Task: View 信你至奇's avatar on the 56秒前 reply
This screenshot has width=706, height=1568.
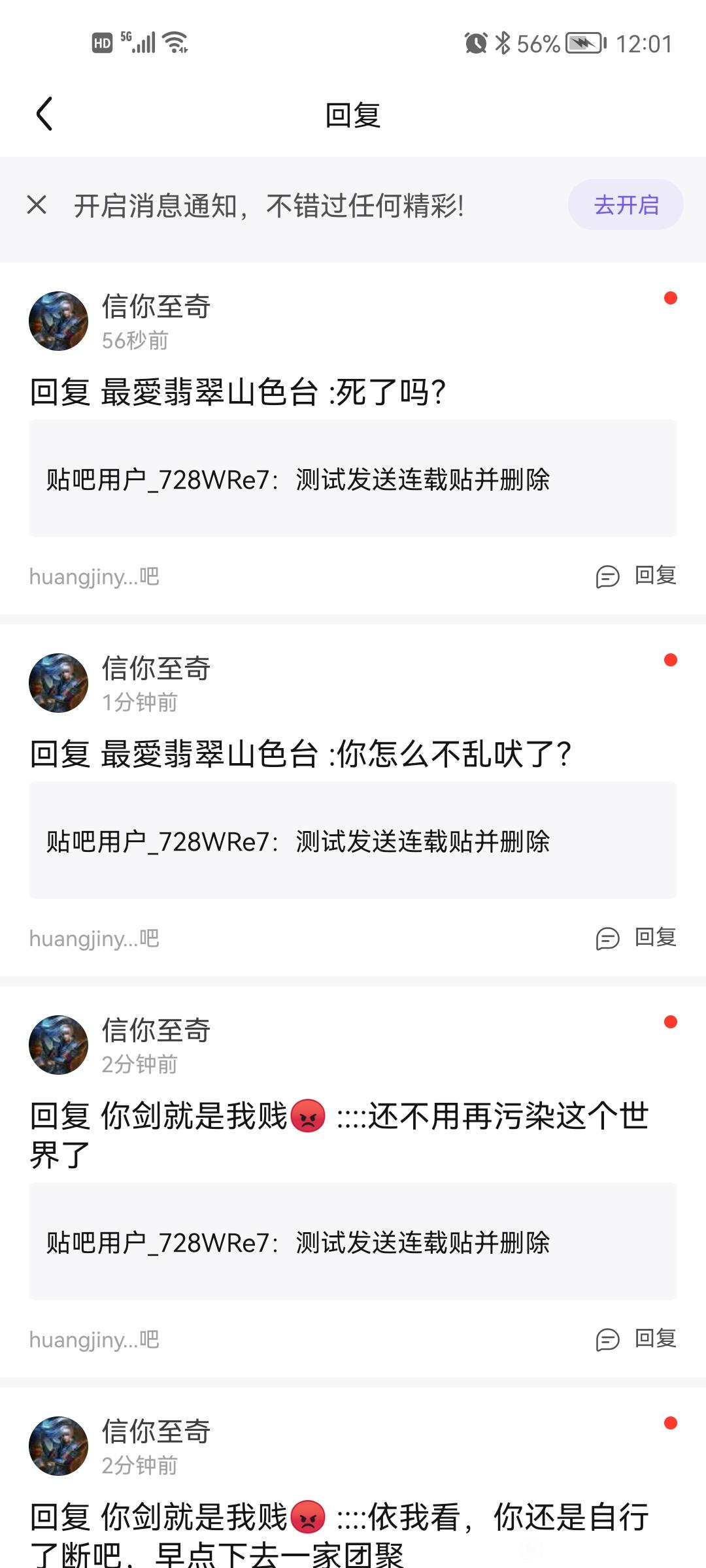Action: (x=59, y=321)
